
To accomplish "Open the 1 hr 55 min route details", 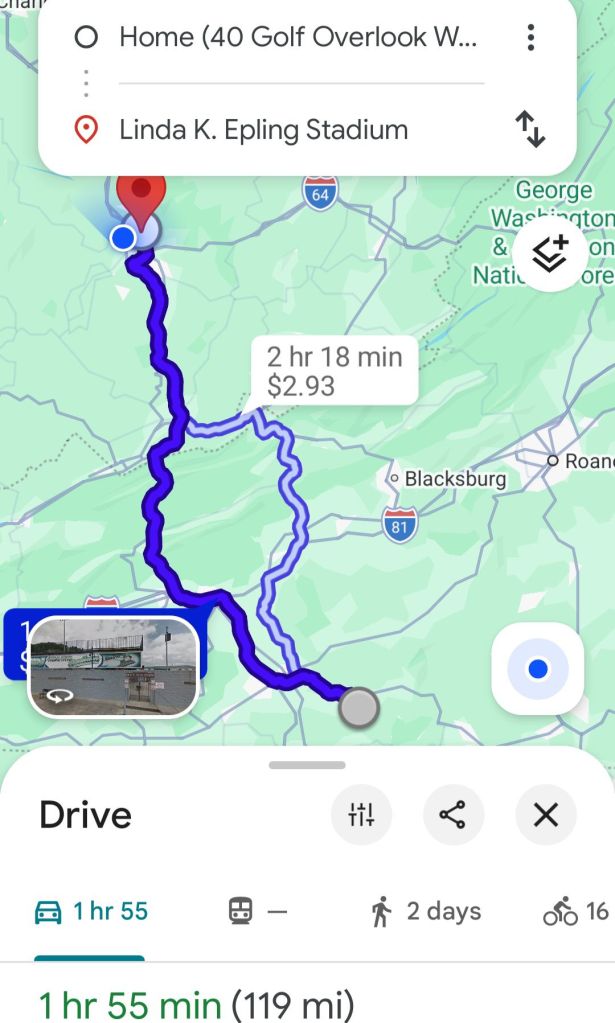I will 196,1002.
